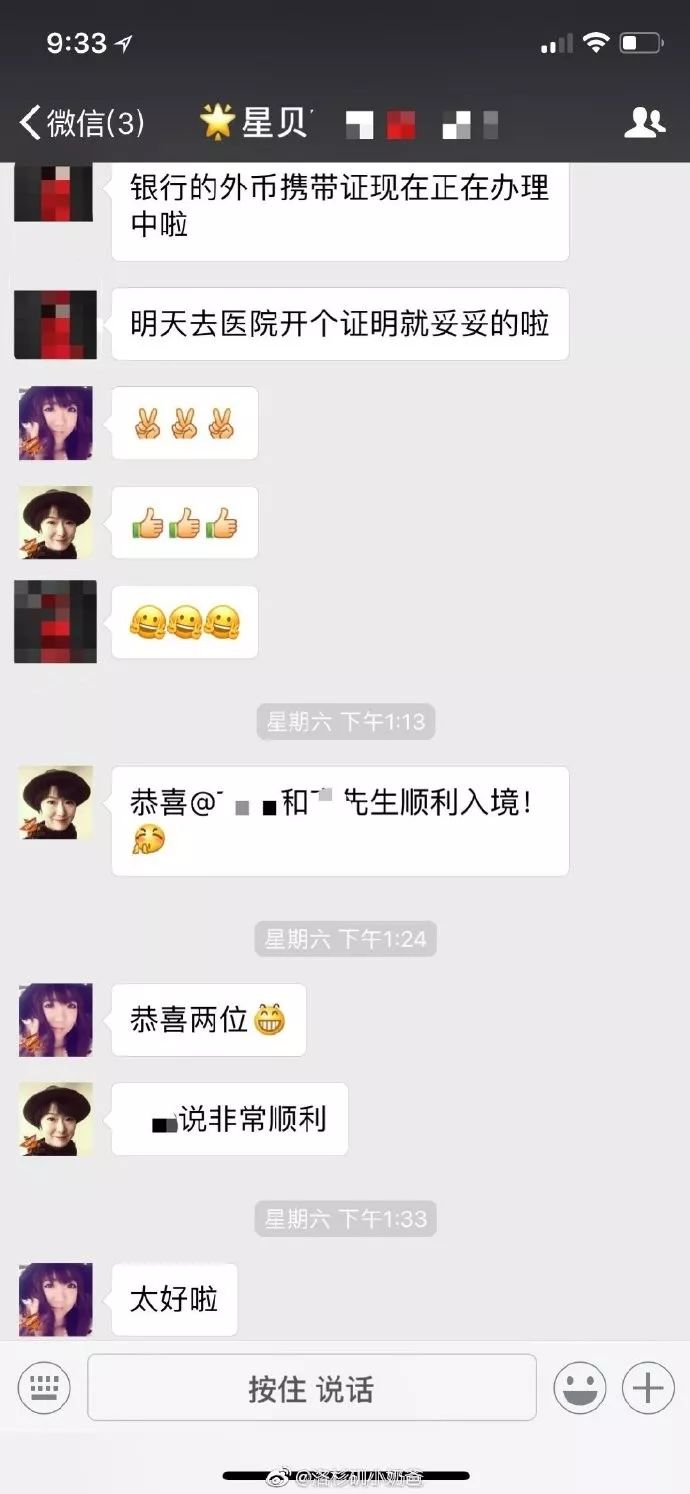Image resolution: width=690 pixels, height=1494 pixels.
Task: Tap the hold-to-talk voice button
Action: (312, 1387)
